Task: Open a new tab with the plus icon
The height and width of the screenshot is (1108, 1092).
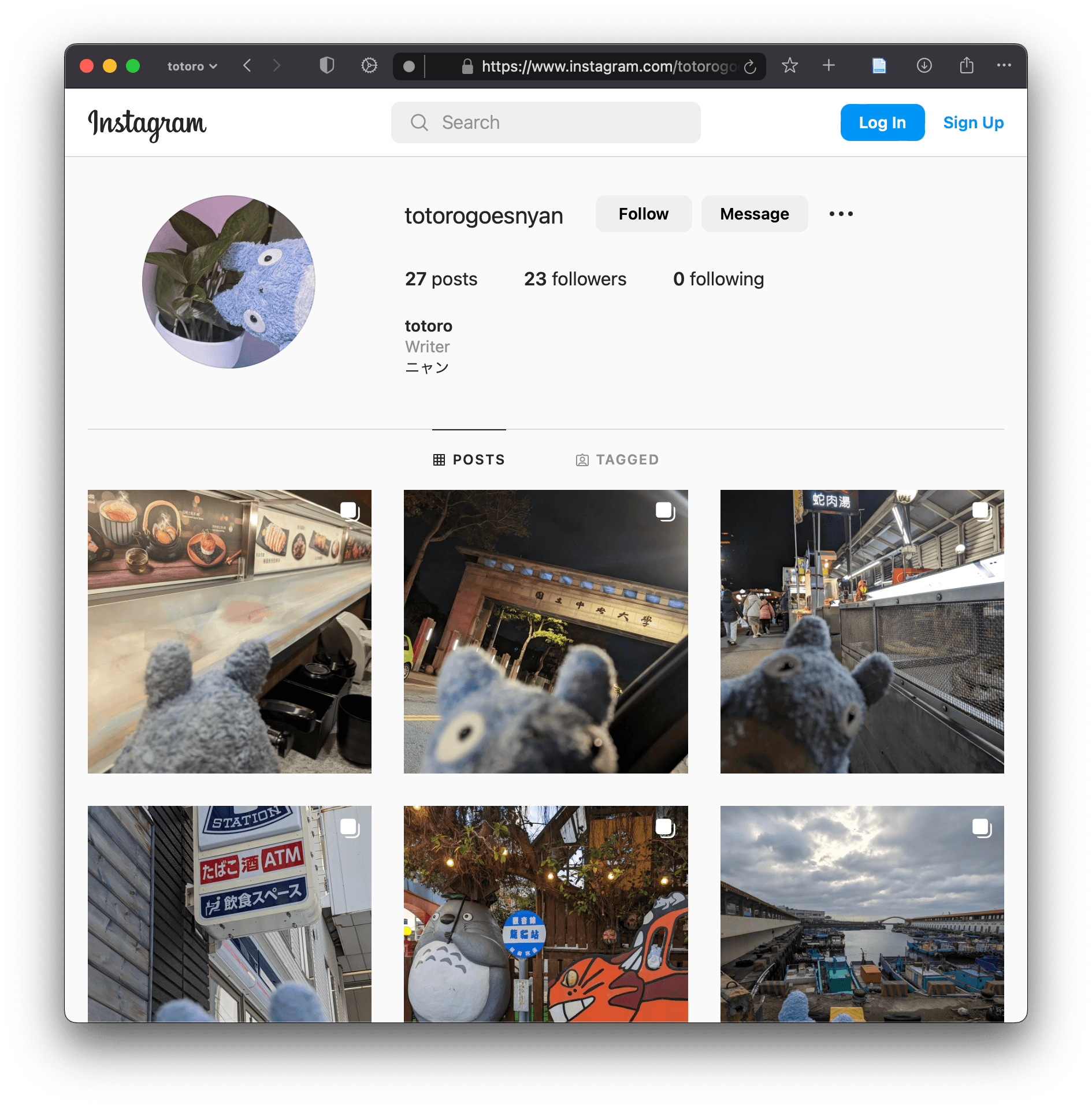Action: point(829,66)
